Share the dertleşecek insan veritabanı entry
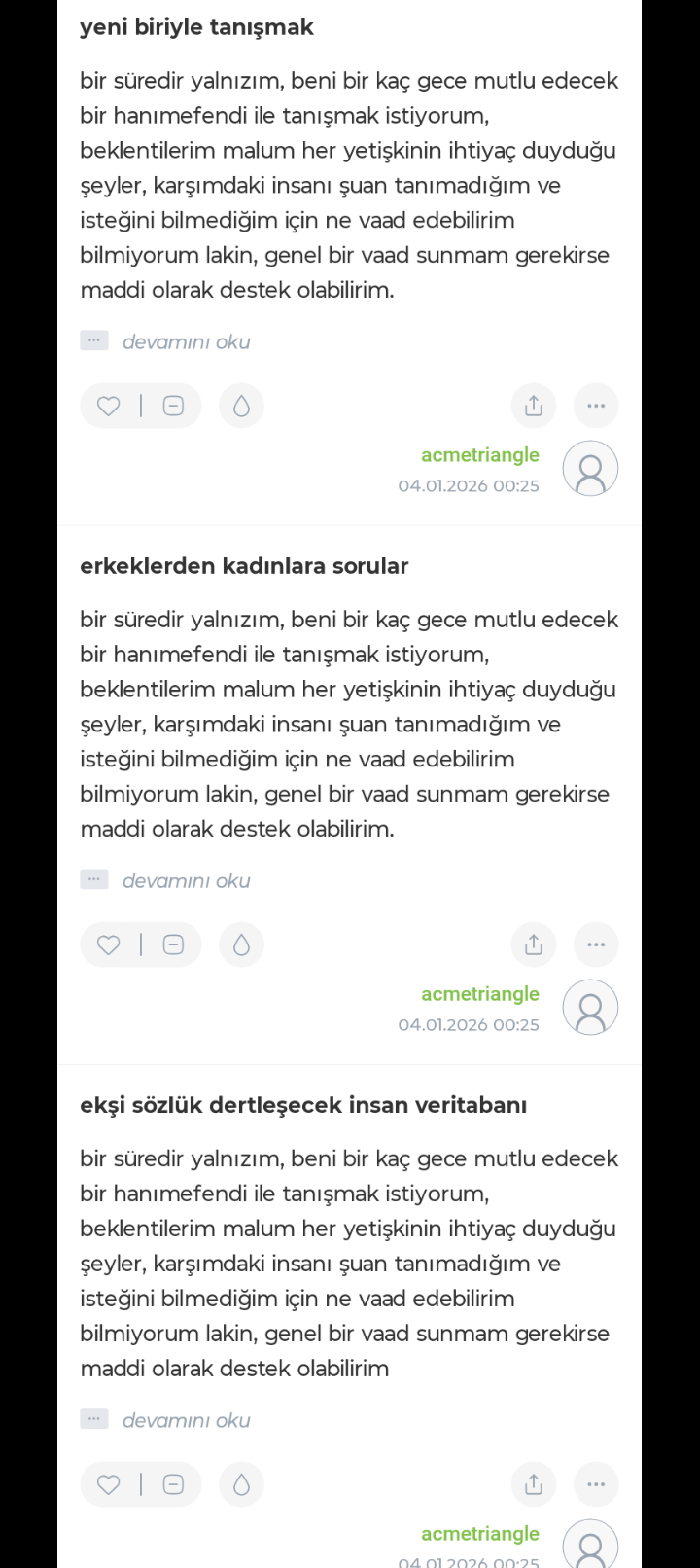700x1568 pixels. [534, 1484]
